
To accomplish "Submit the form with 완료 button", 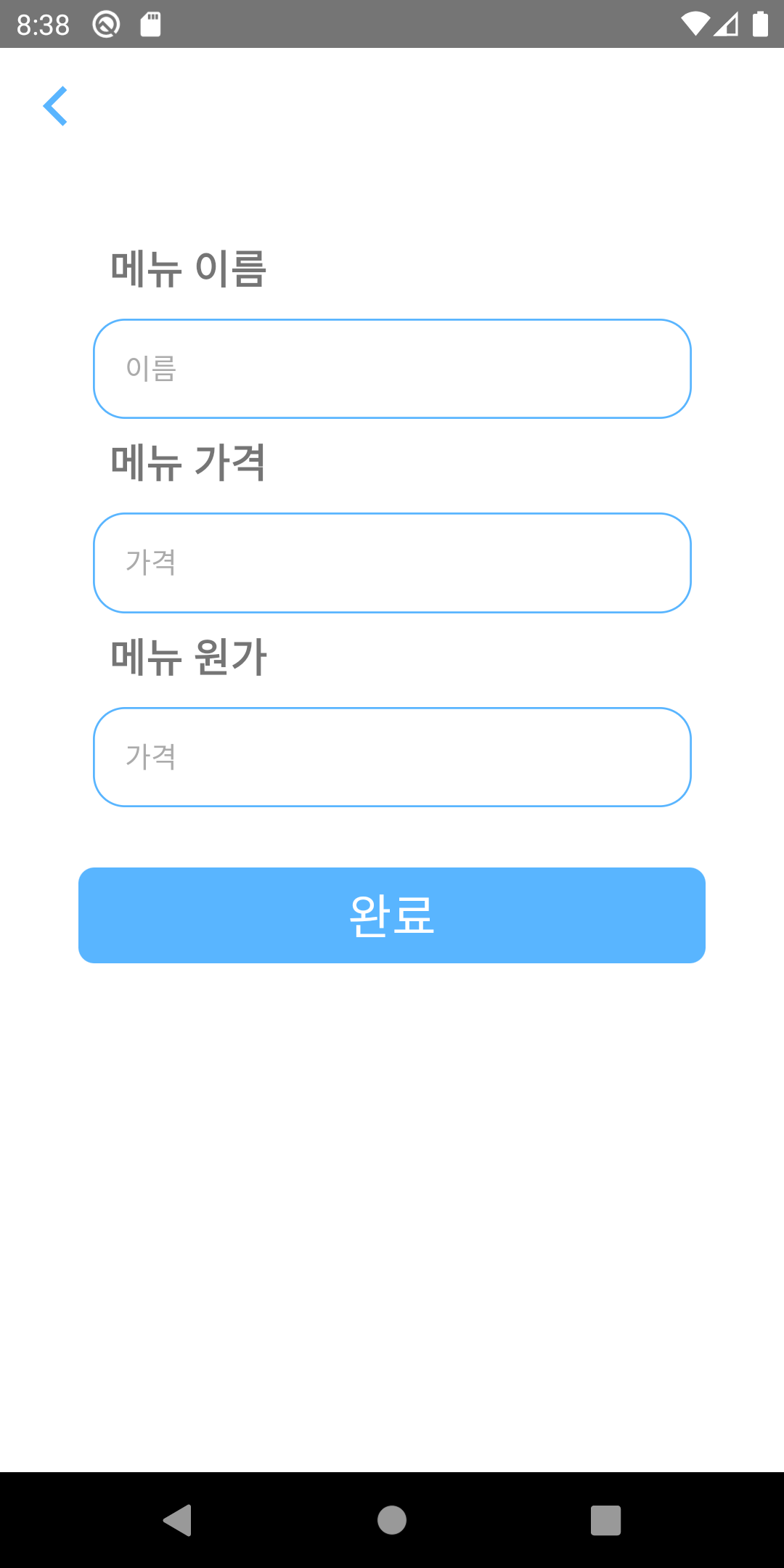I will pos(392,915).
